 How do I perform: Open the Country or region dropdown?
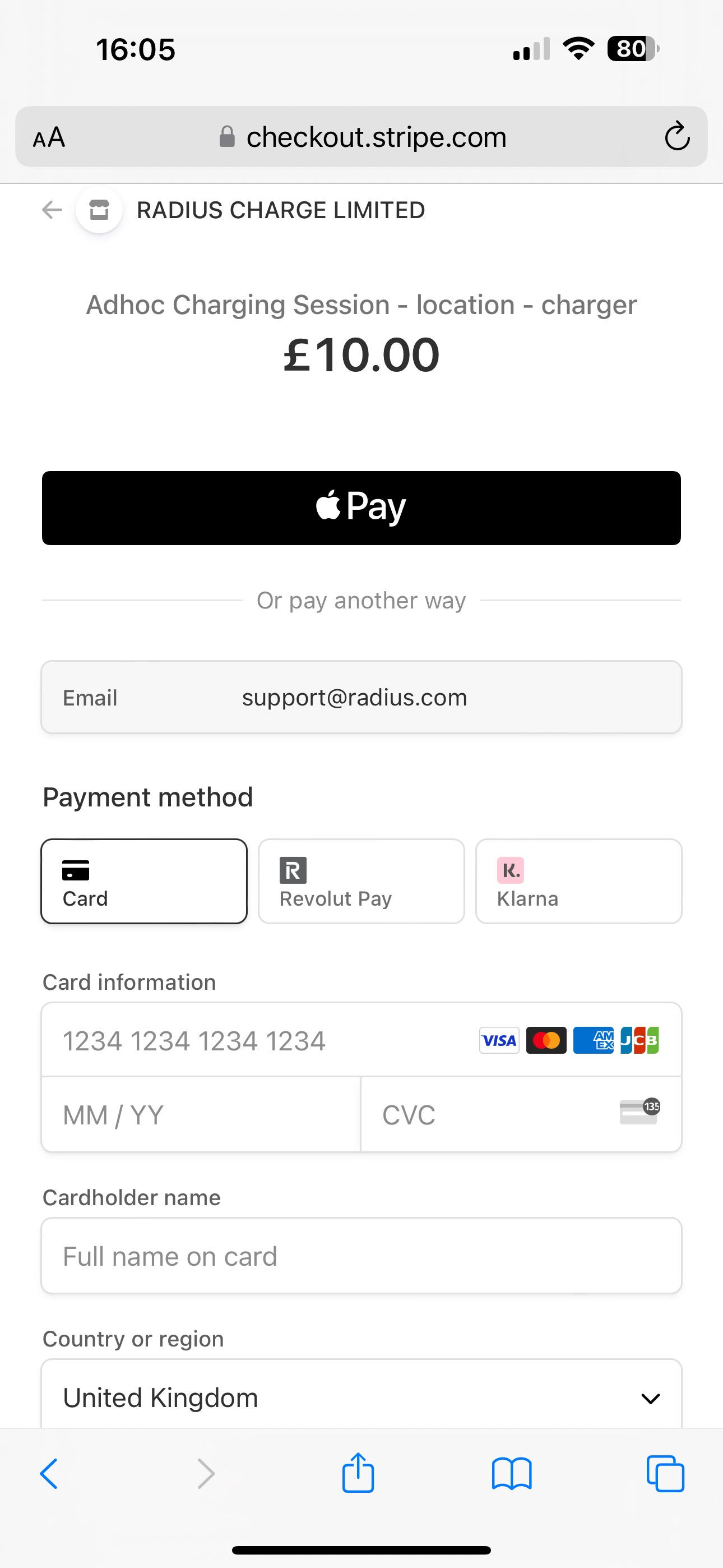[361, 1394]
